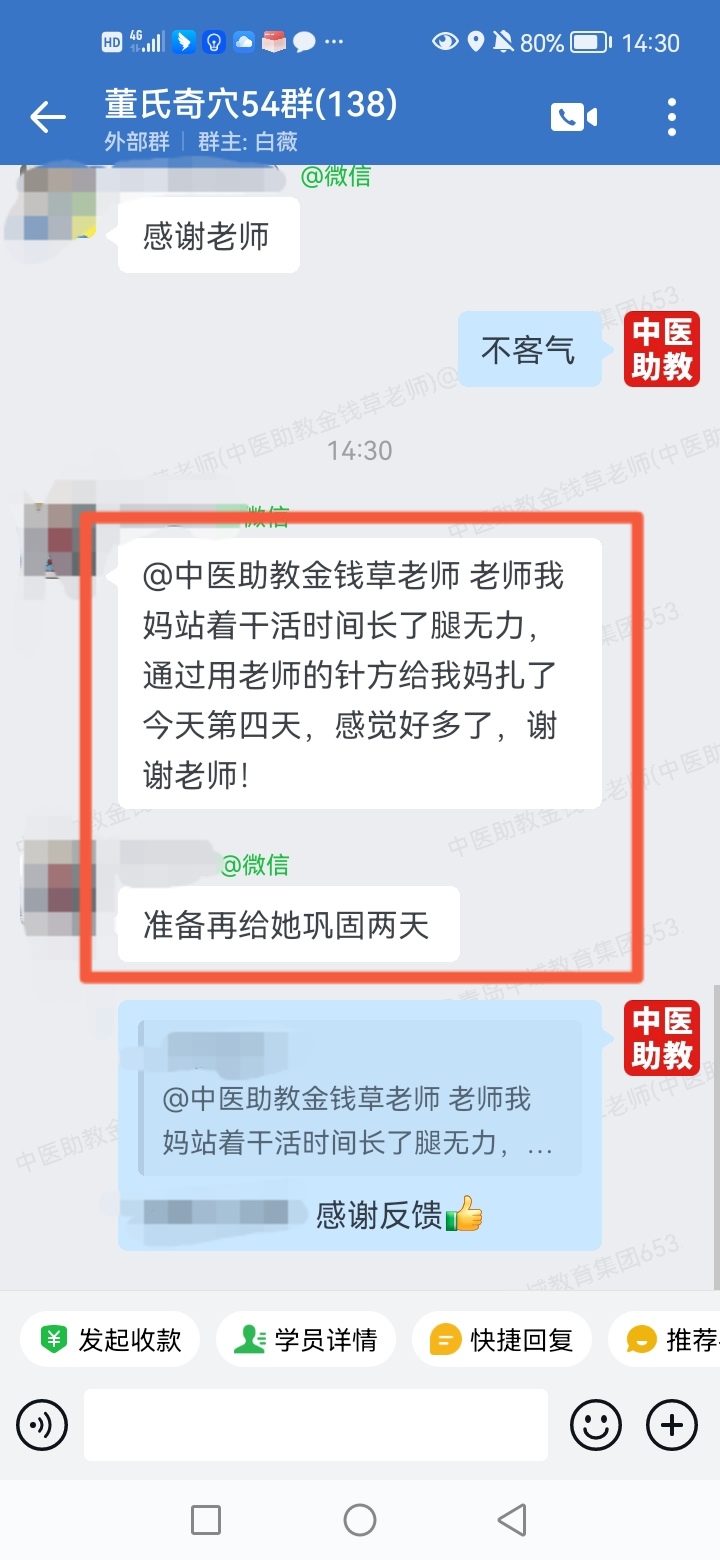Tap the 推荐 chip
The image size is (720, 1560).
(x=672, y=1339)
